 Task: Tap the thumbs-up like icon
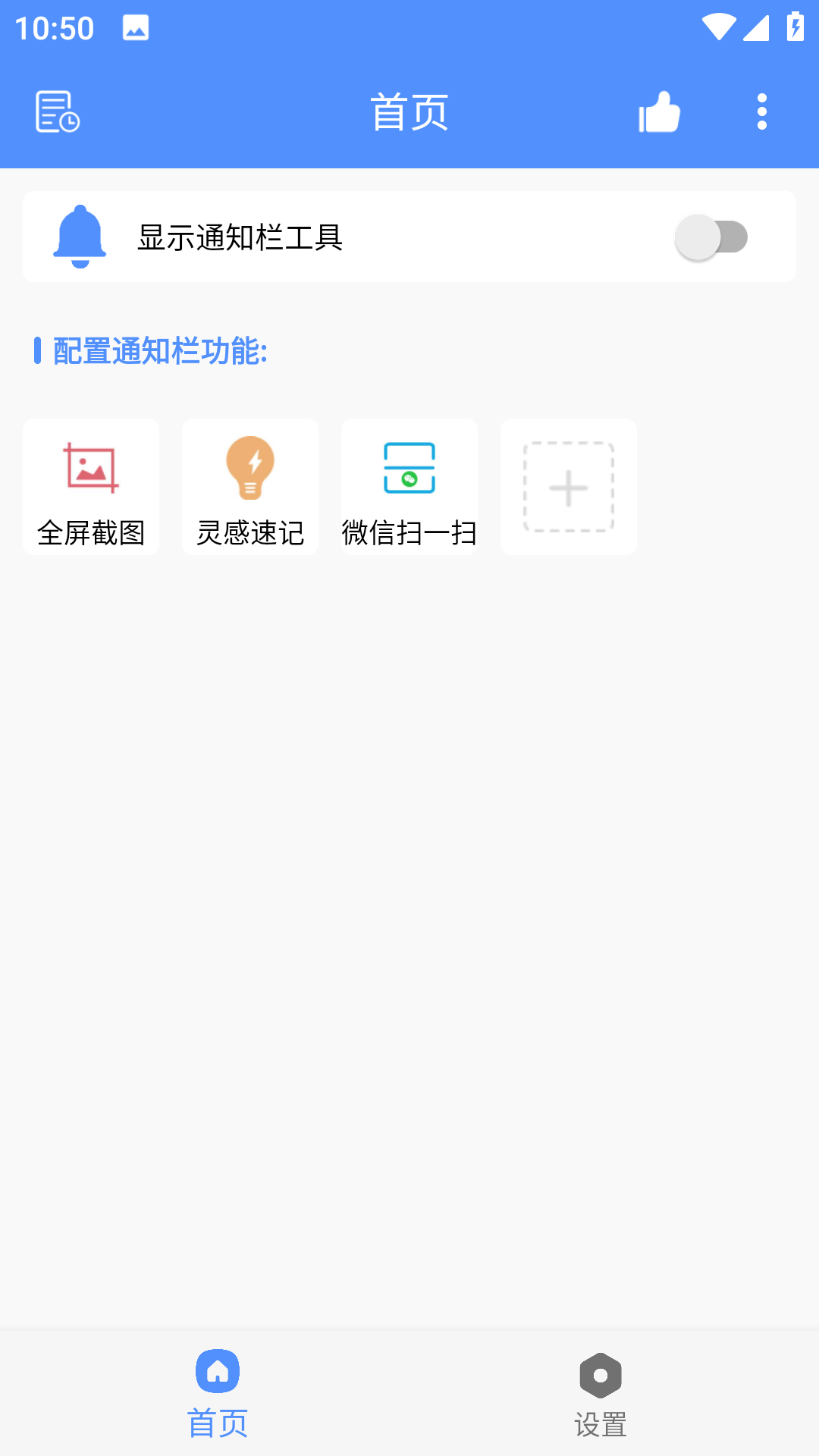[658, 112]
